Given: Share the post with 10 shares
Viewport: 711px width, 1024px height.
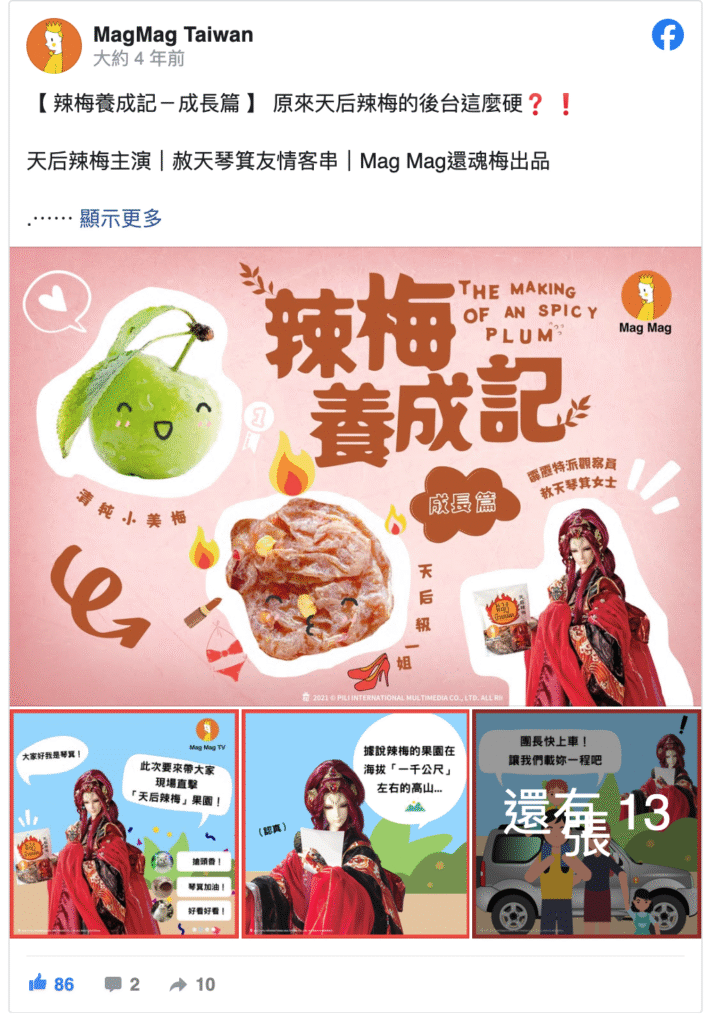Looking at the screenshot, I should click(x=193, y=984).
